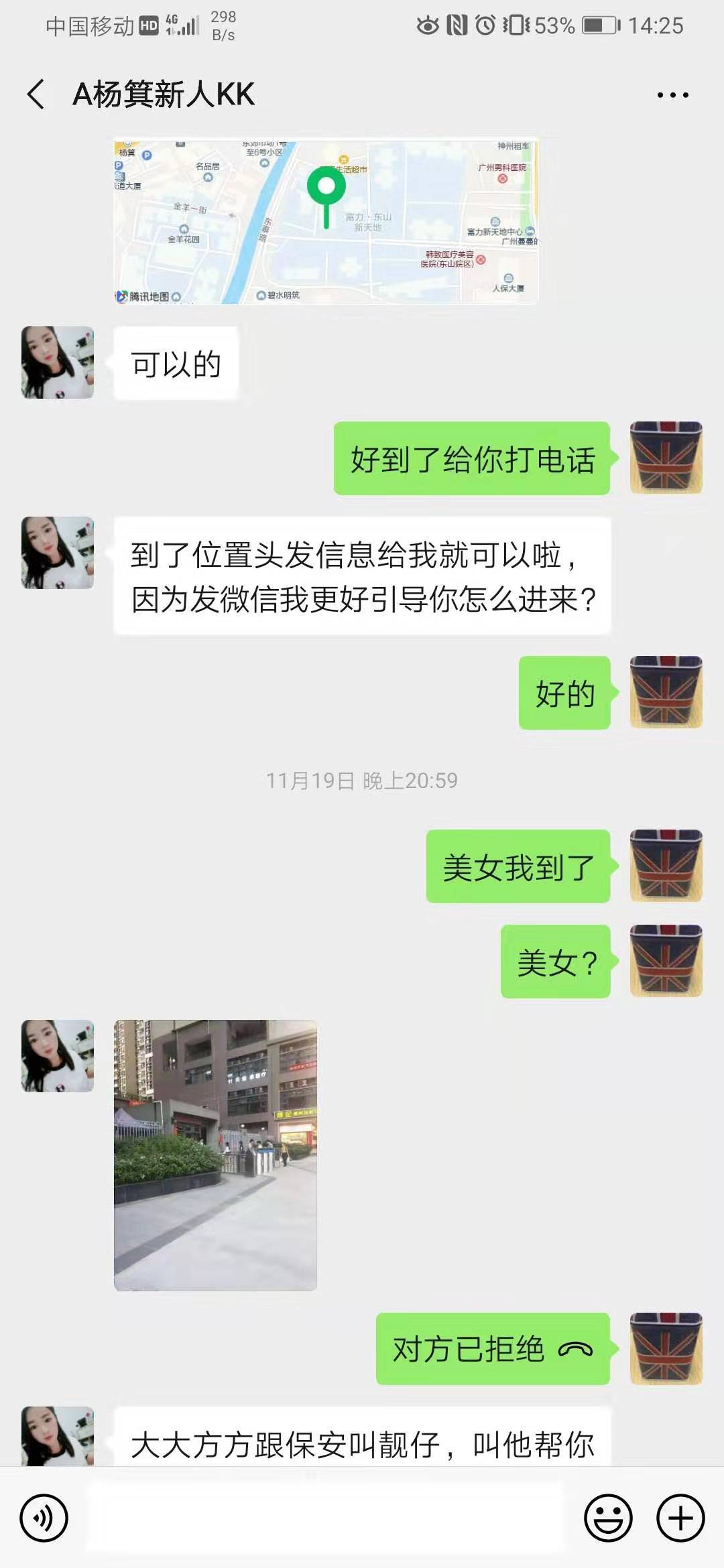Open the contact's avatar beside 可以的
724x1568 pixels.
point(58,363)
